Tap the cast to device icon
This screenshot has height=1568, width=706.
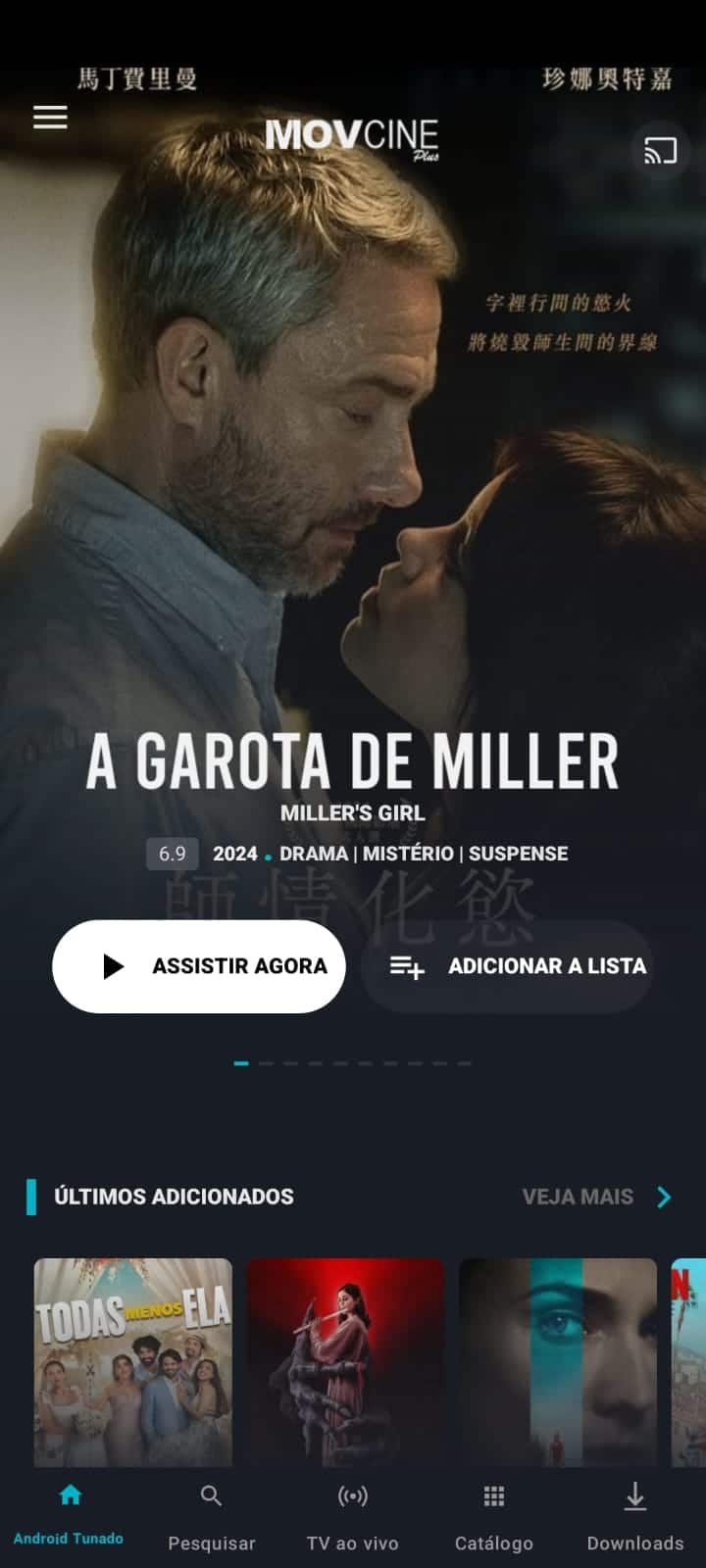pyautogui.click(x=660, y=151)
